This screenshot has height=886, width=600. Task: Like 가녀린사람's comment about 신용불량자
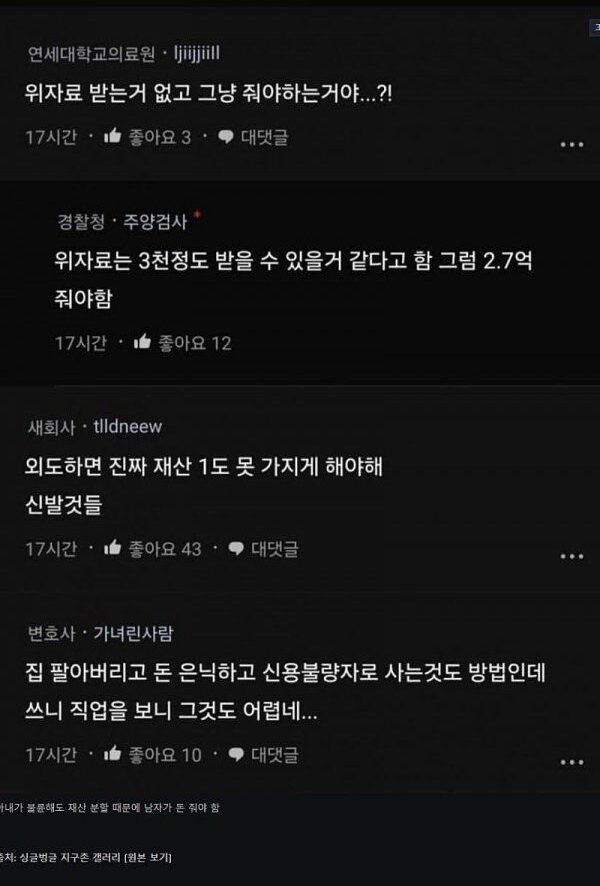[x=112, y=754]
